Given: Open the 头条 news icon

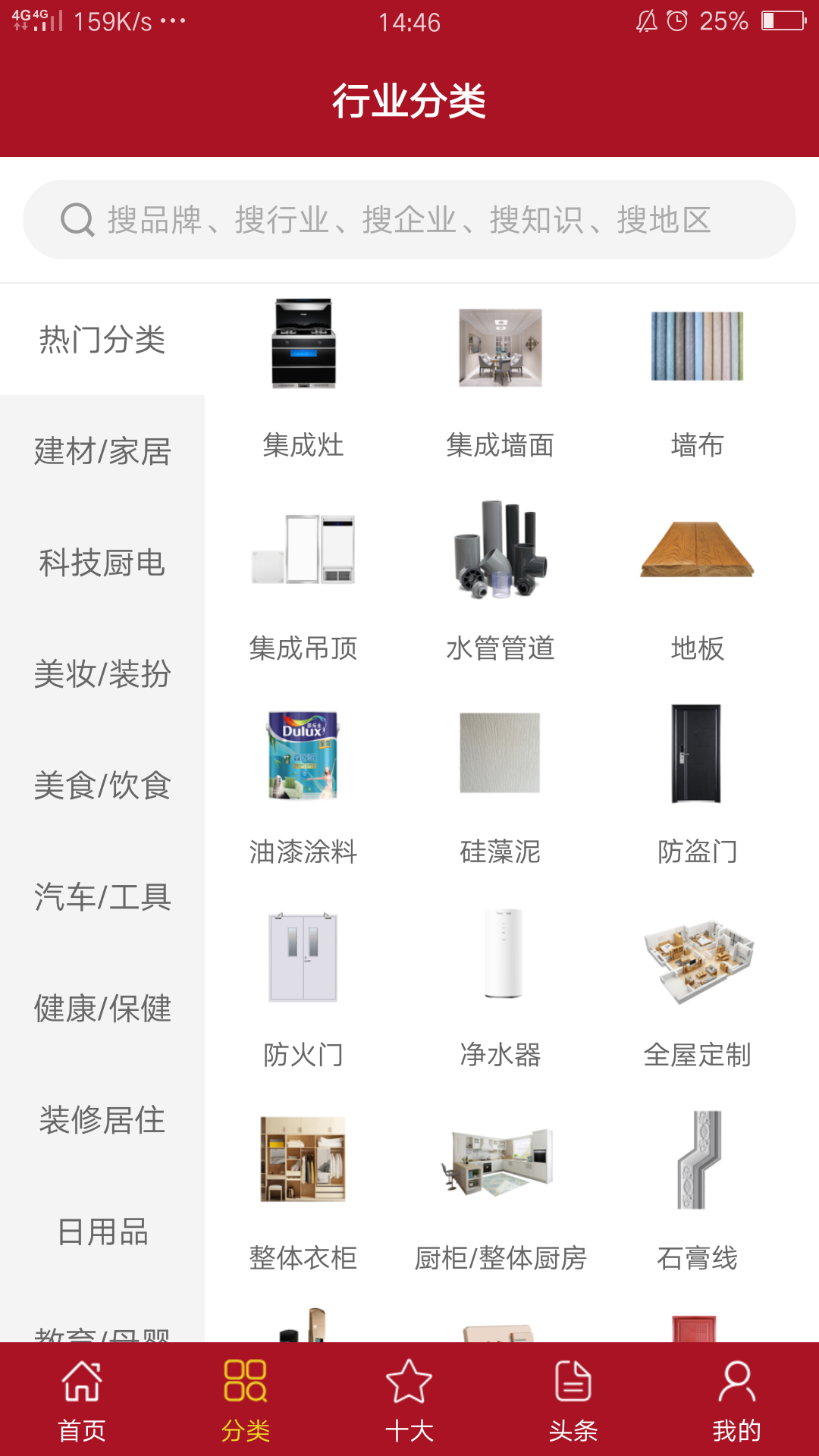Looking at the screenshot, I should pos(573,1388).
